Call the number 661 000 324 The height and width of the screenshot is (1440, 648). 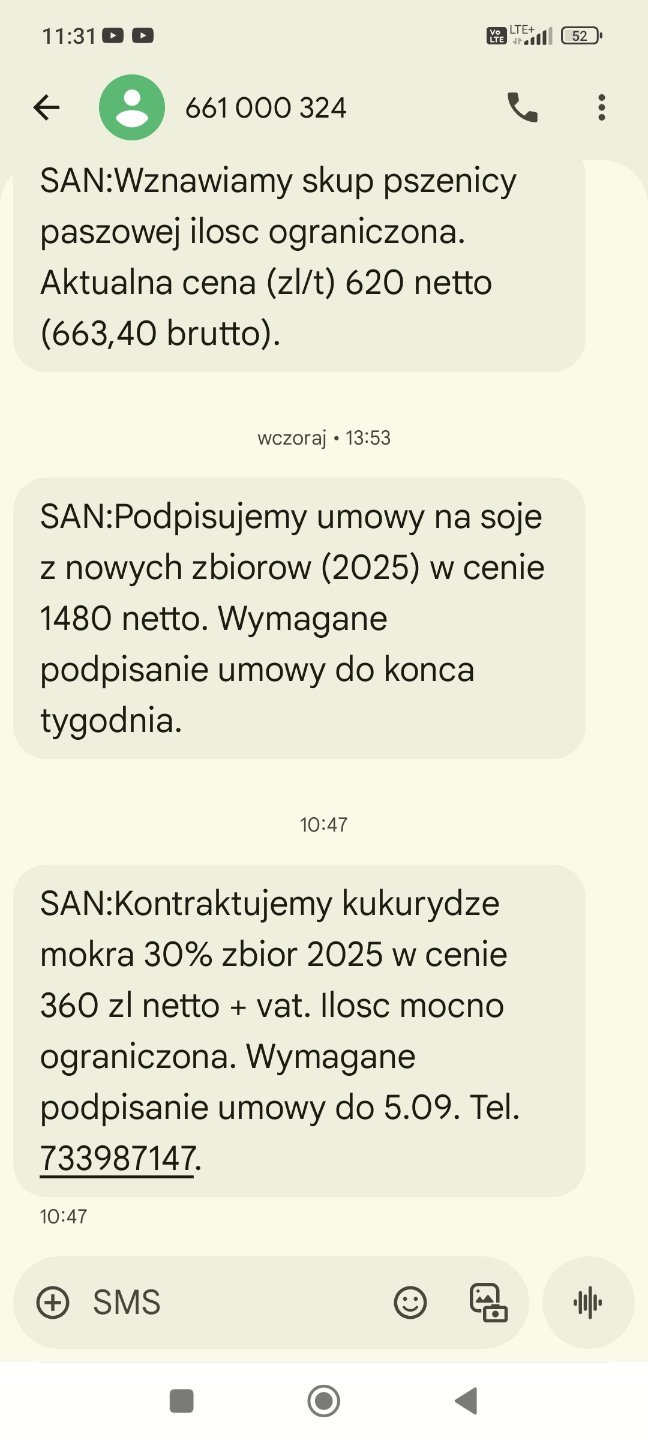[x=522, y=108]
